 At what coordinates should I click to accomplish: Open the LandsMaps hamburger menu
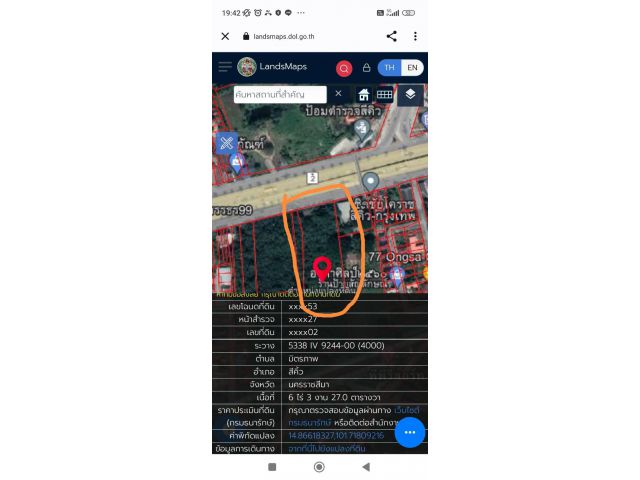pyautogui.click(x=224, y=67)
